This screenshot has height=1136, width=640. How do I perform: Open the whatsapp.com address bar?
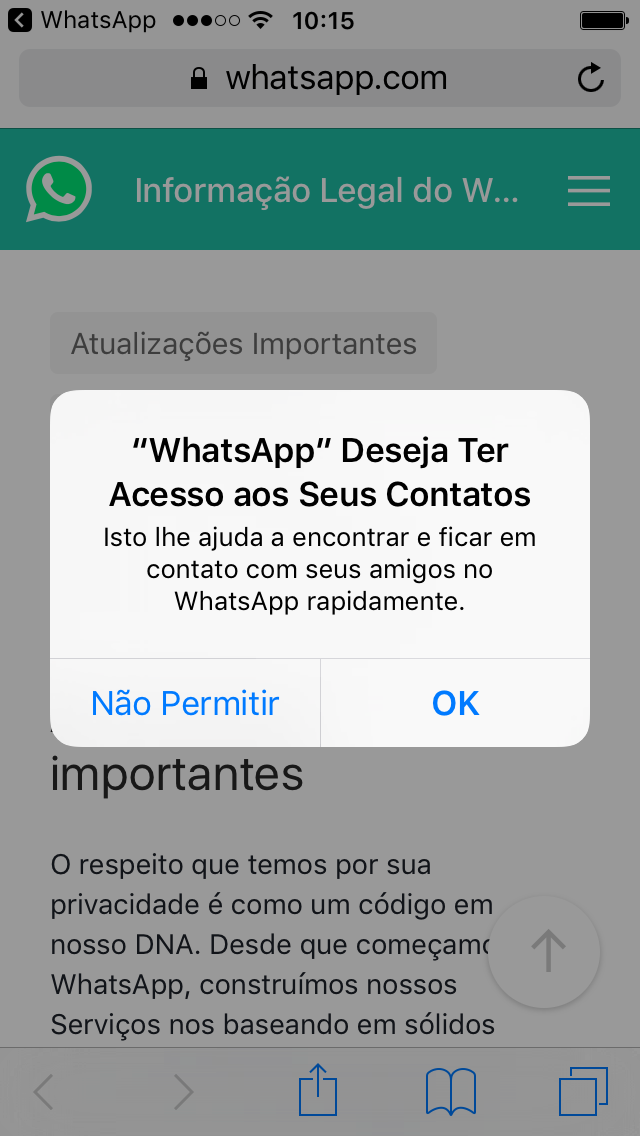(x=320, y=78)
